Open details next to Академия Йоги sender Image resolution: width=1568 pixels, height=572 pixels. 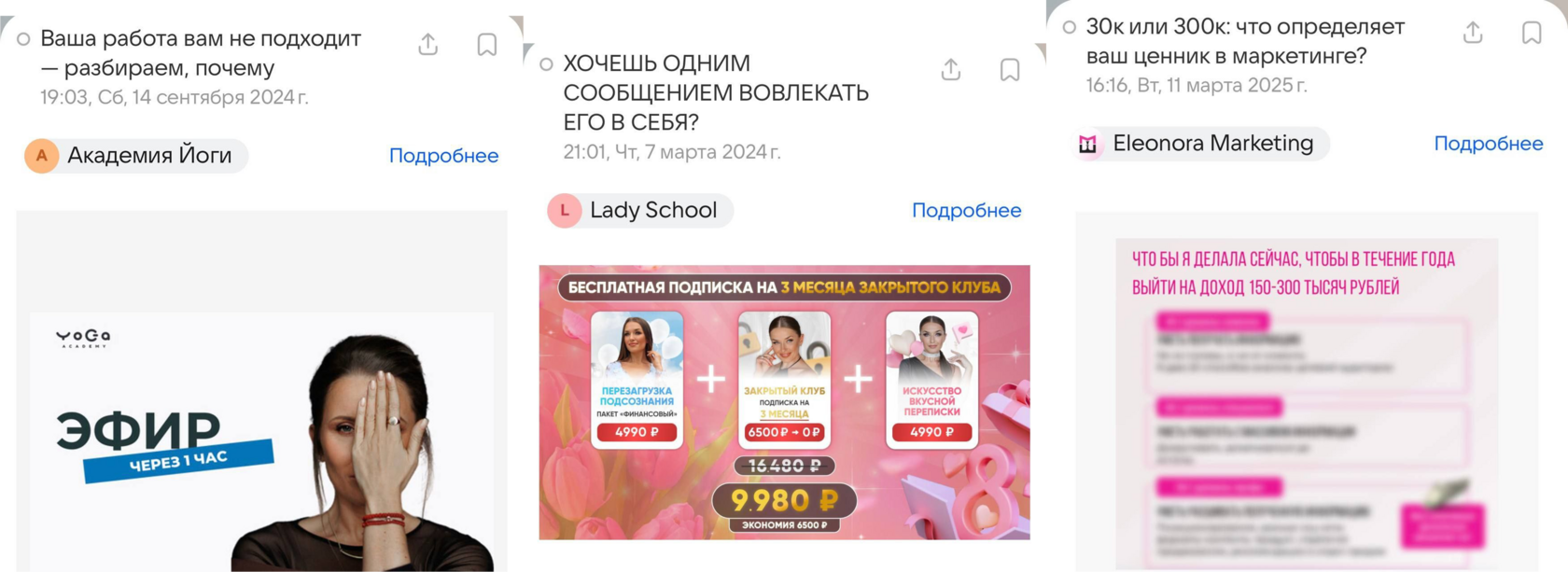pos(443,156)
